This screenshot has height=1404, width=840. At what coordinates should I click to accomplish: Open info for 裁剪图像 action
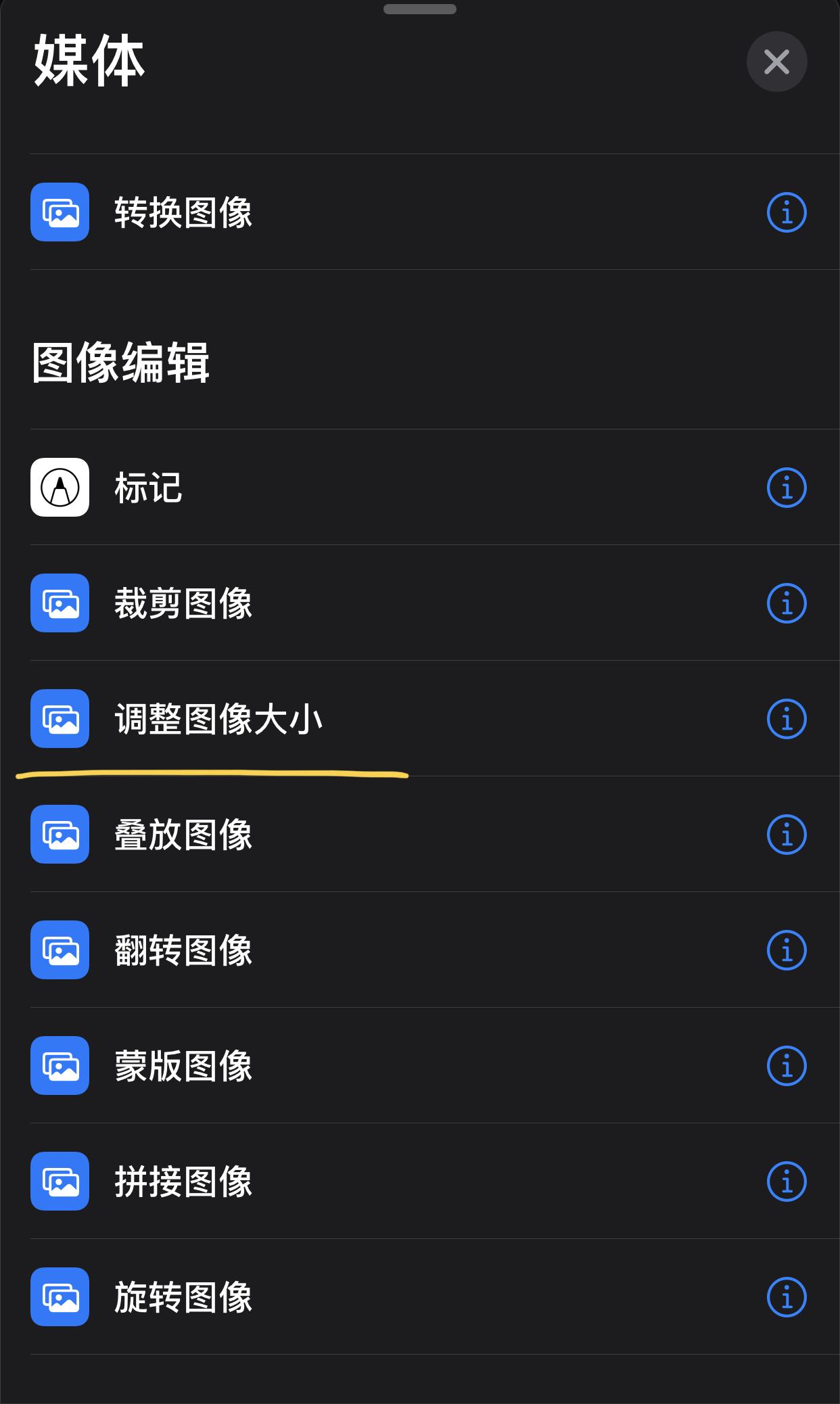(x=786, y=604)
